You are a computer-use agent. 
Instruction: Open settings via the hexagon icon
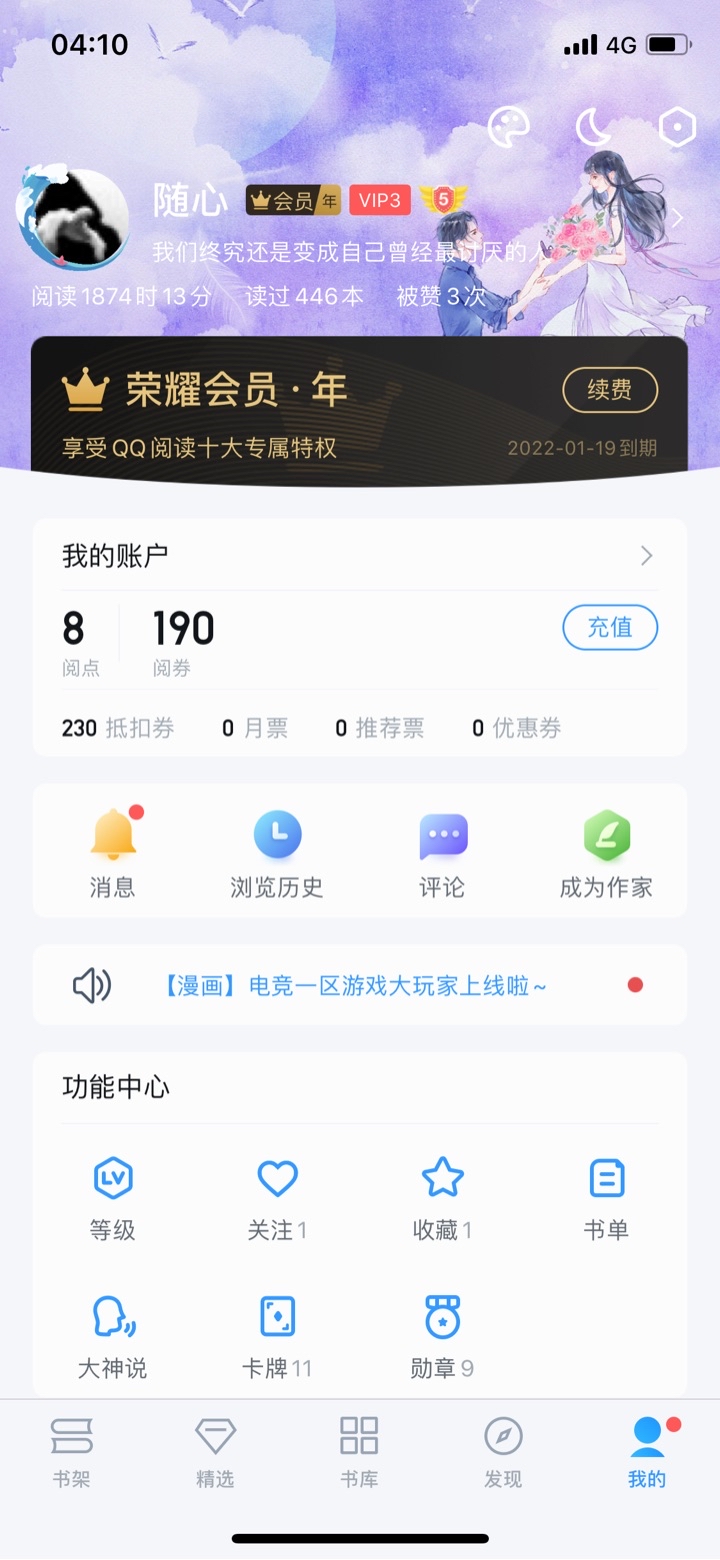[677, 127]
